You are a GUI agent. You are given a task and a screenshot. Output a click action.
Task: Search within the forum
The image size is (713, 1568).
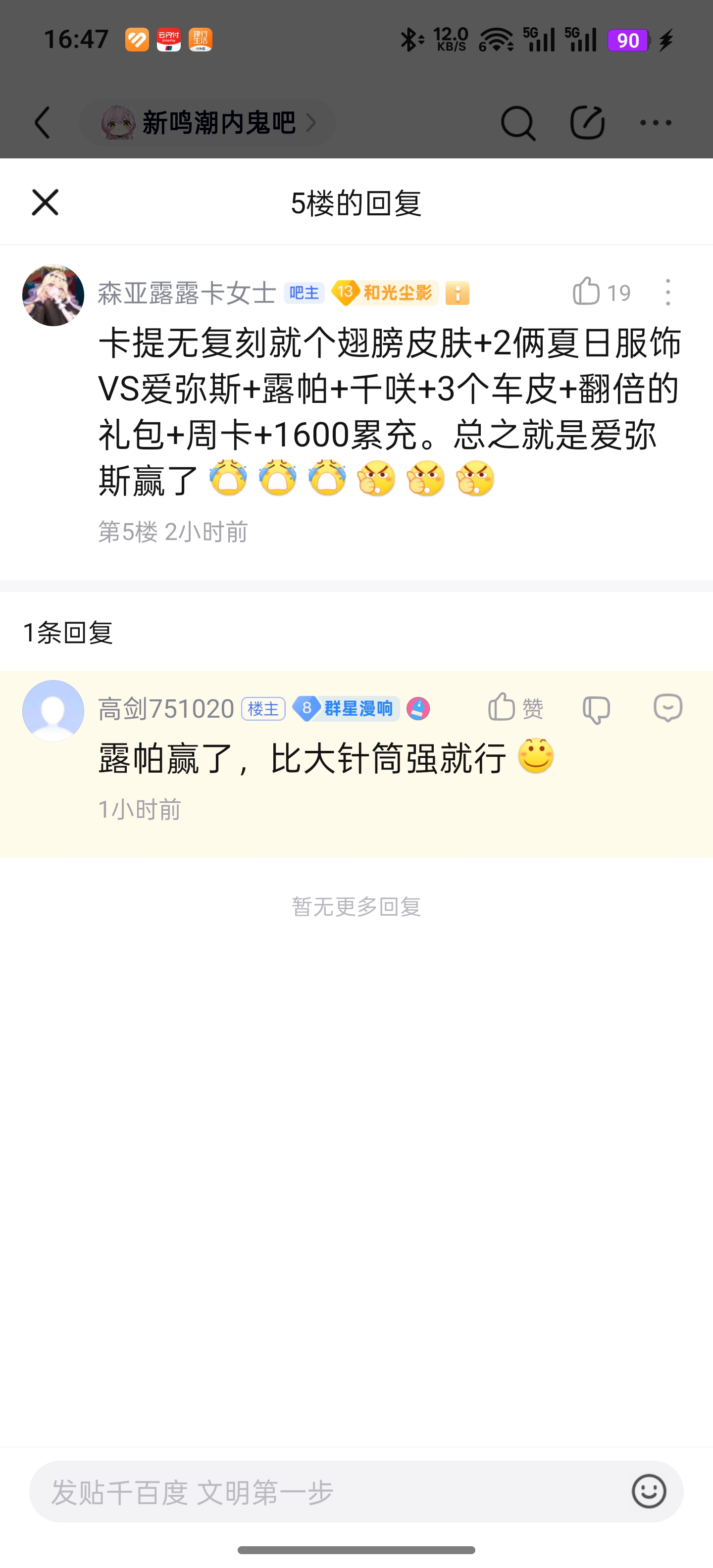[517, 122]
